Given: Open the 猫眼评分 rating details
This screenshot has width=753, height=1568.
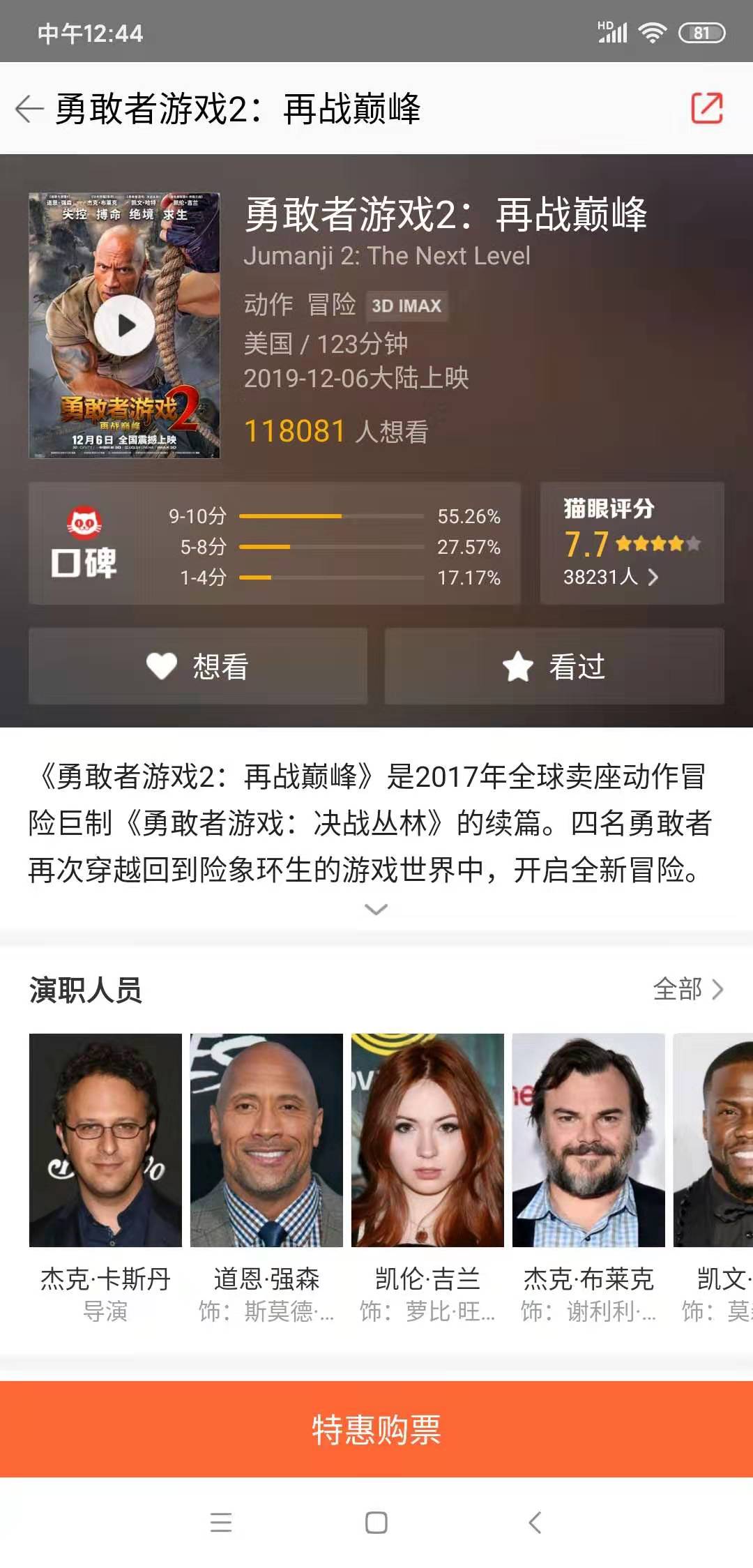Looking at the screenshot, I should coord(631,543).
